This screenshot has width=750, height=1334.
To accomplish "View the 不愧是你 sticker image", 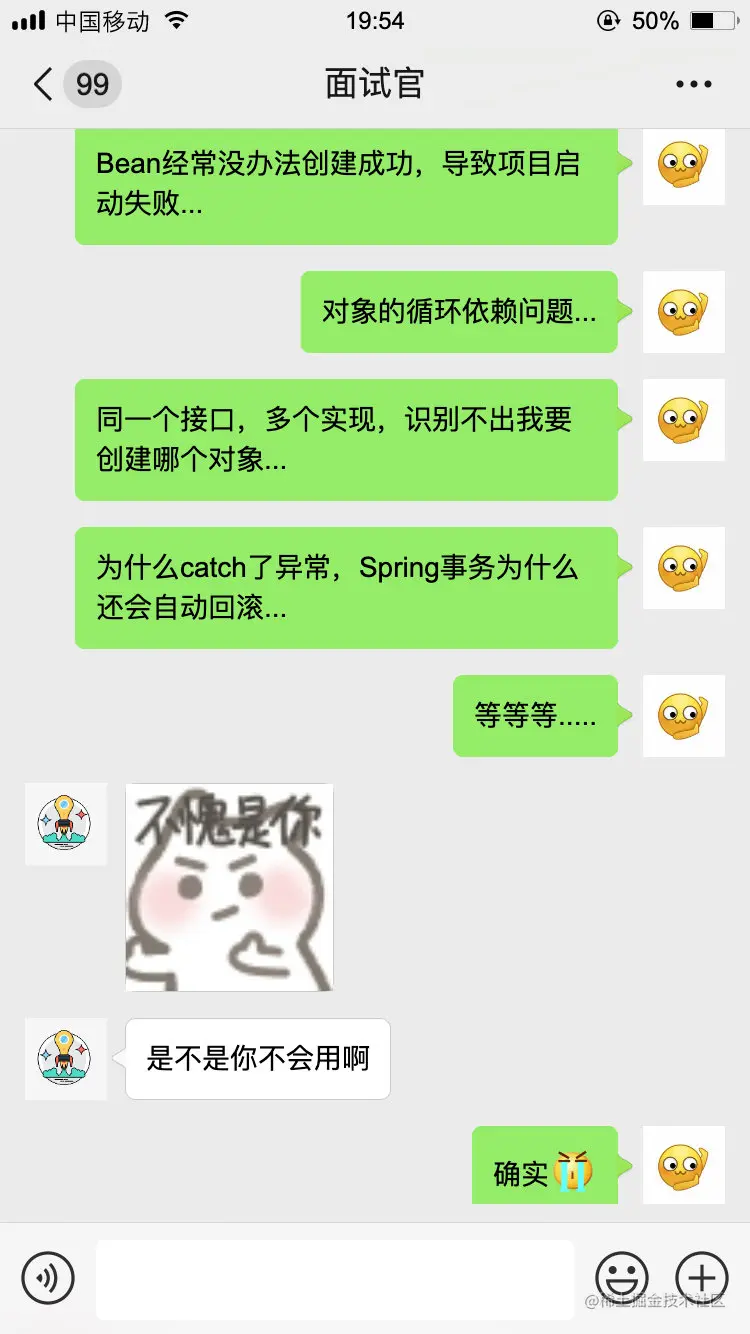I will pyautogui.click(x=229, y=887).
